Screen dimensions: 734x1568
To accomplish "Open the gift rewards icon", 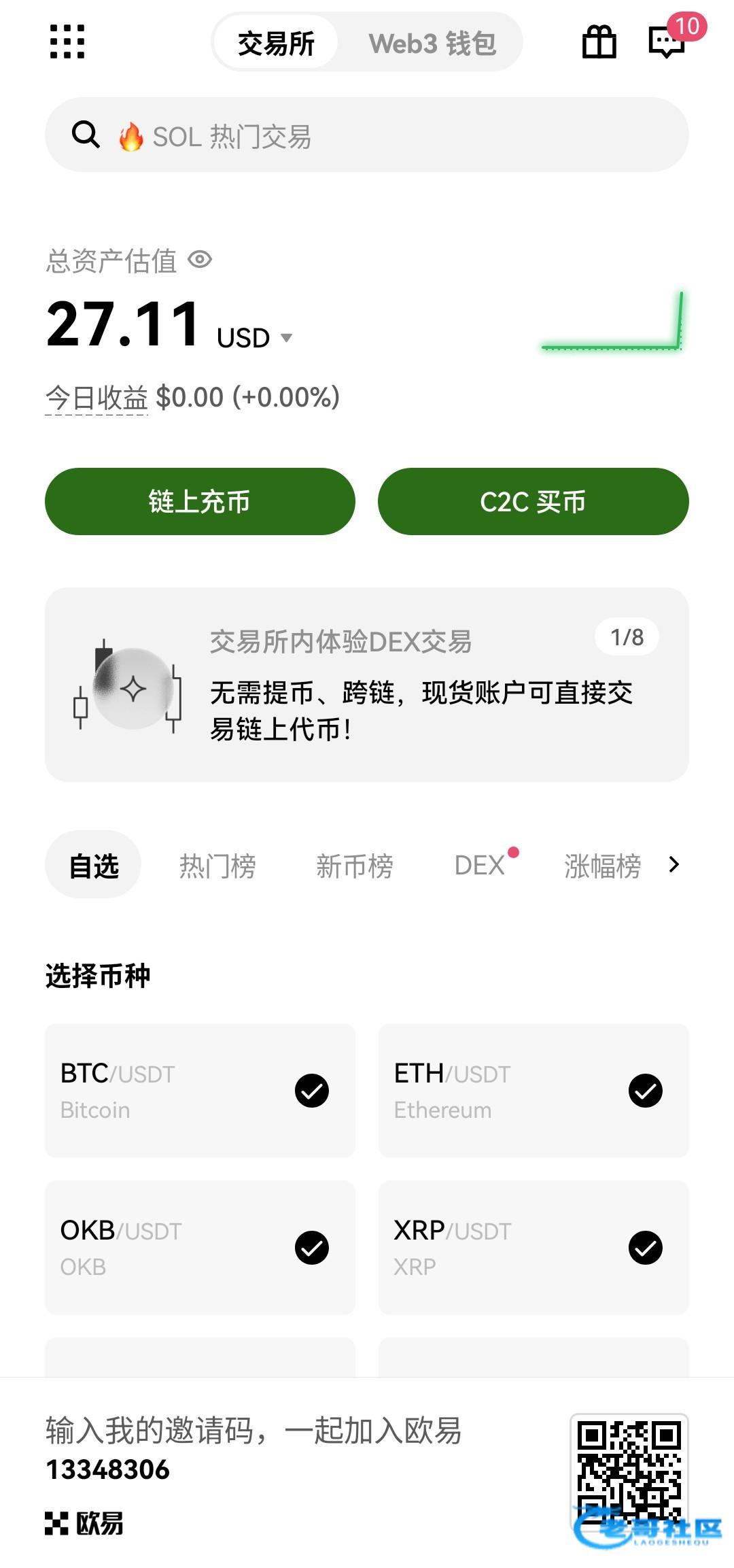I will pos(599,42).
